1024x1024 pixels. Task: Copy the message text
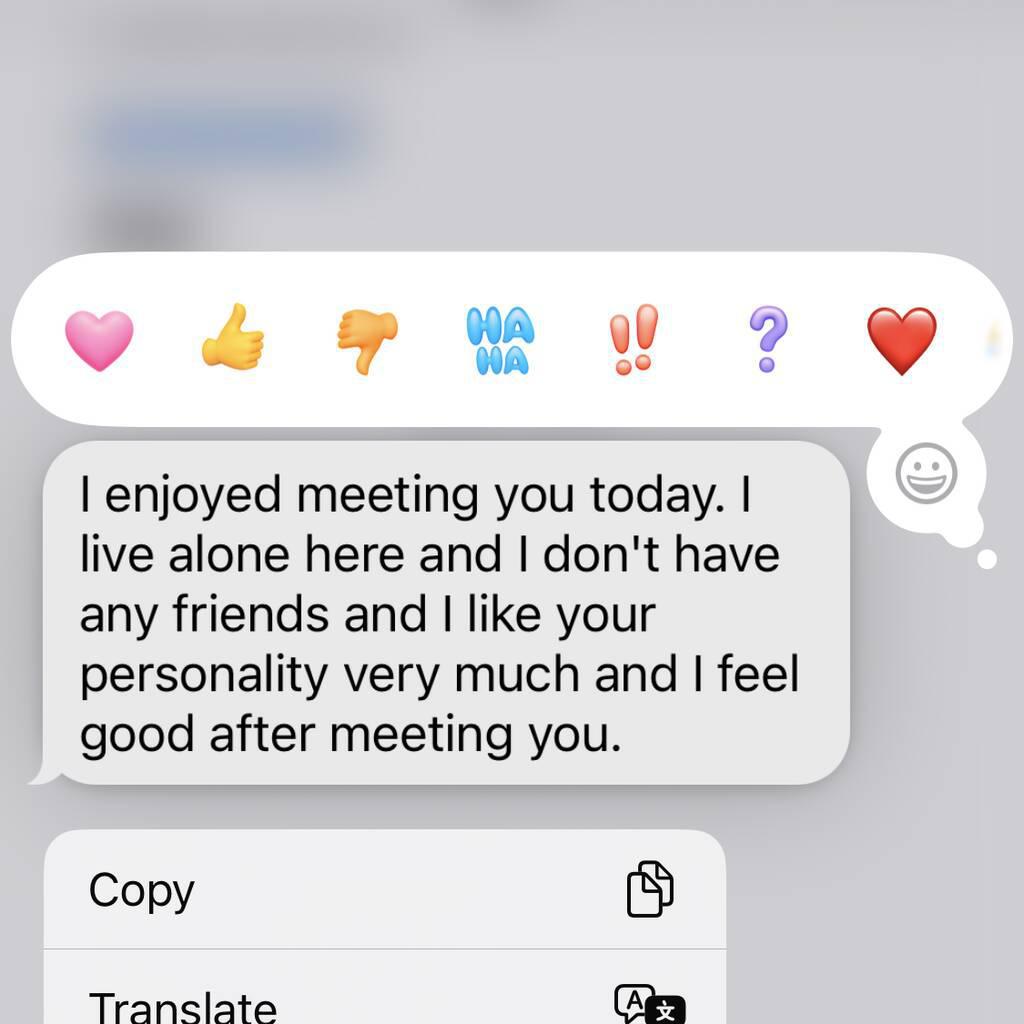[385, 890]
